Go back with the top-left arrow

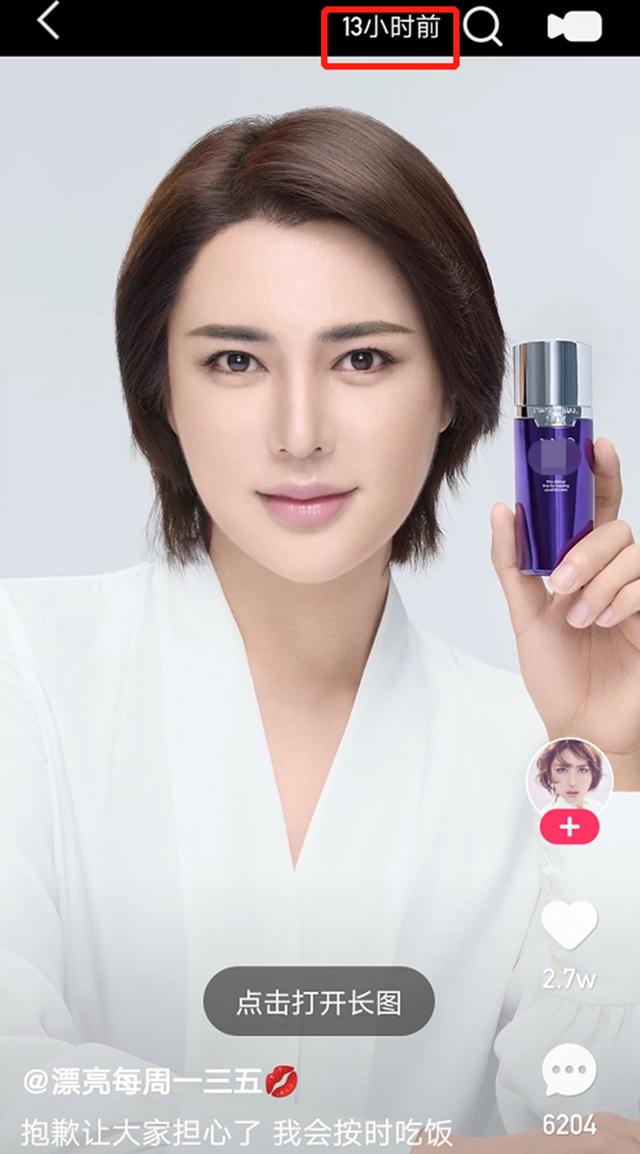[x=48, y=21]
